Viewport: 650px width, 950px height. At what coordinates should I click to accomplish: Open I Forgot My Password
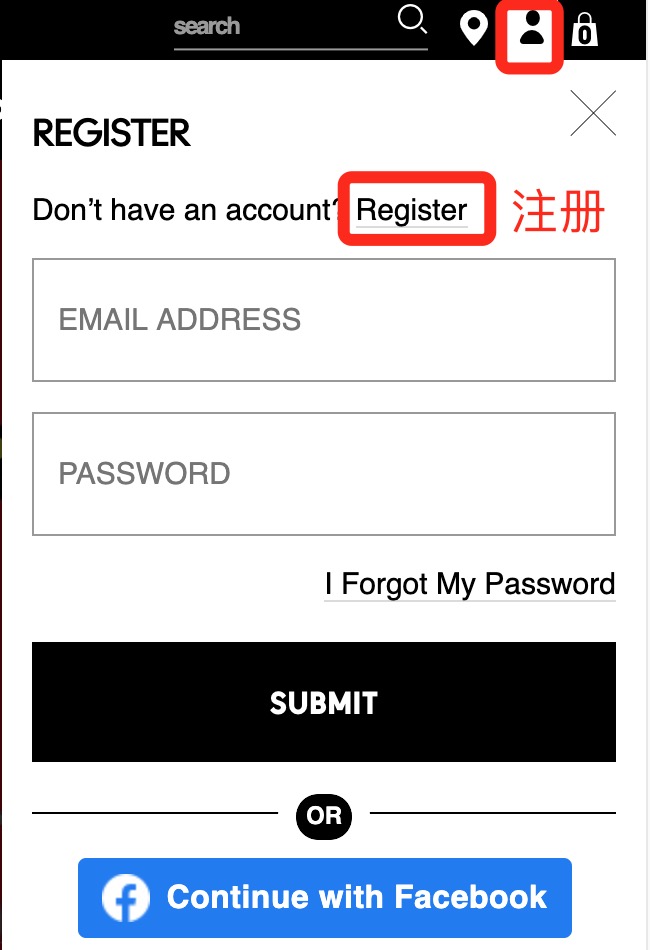point(470,584)
